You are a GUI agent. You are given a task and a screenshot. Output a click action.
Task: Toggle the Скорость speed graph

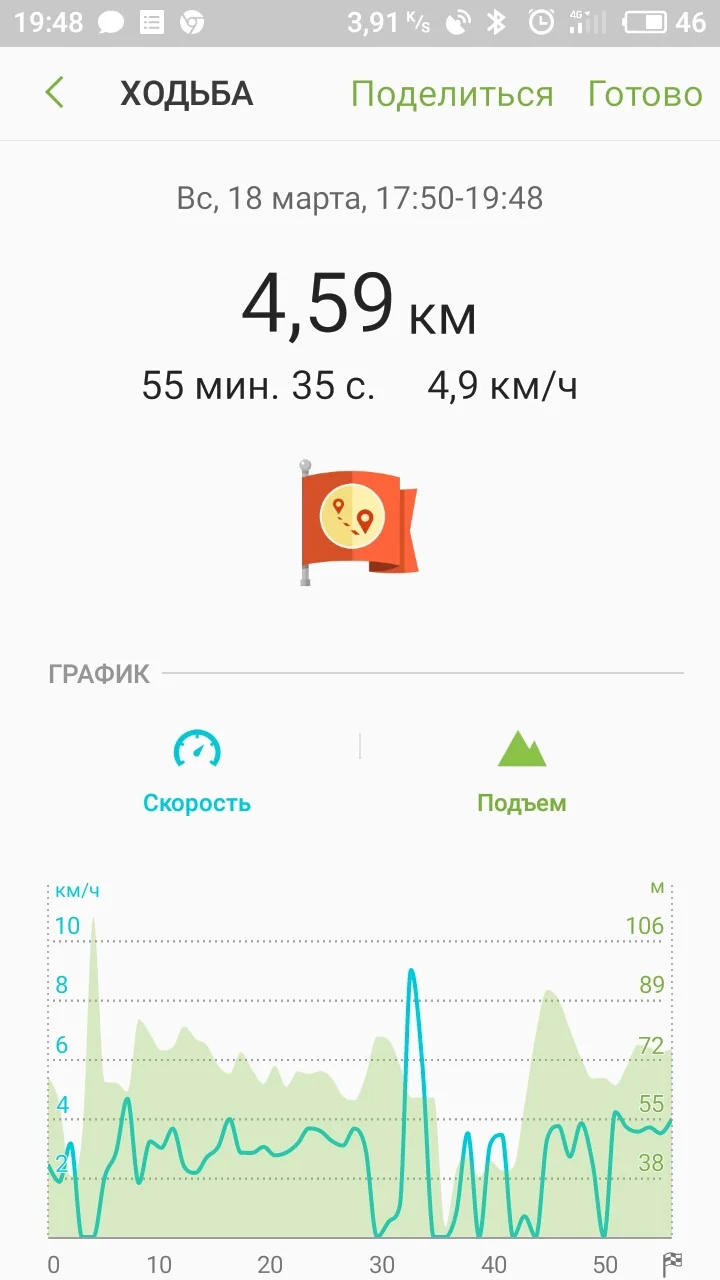pos(197,772)
